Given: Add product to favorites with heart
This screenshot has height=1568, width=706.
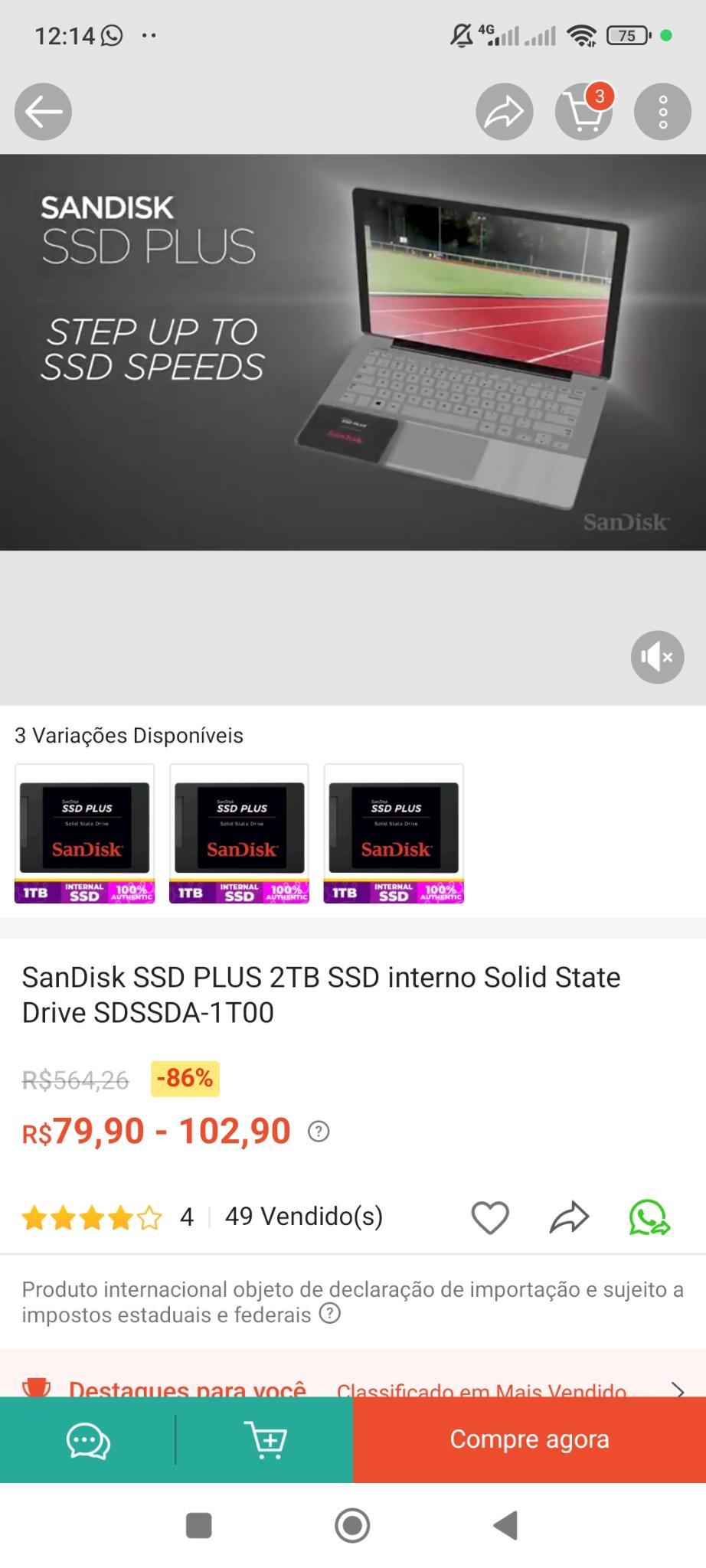Looking at the screenshot, I should (490, 1217).
